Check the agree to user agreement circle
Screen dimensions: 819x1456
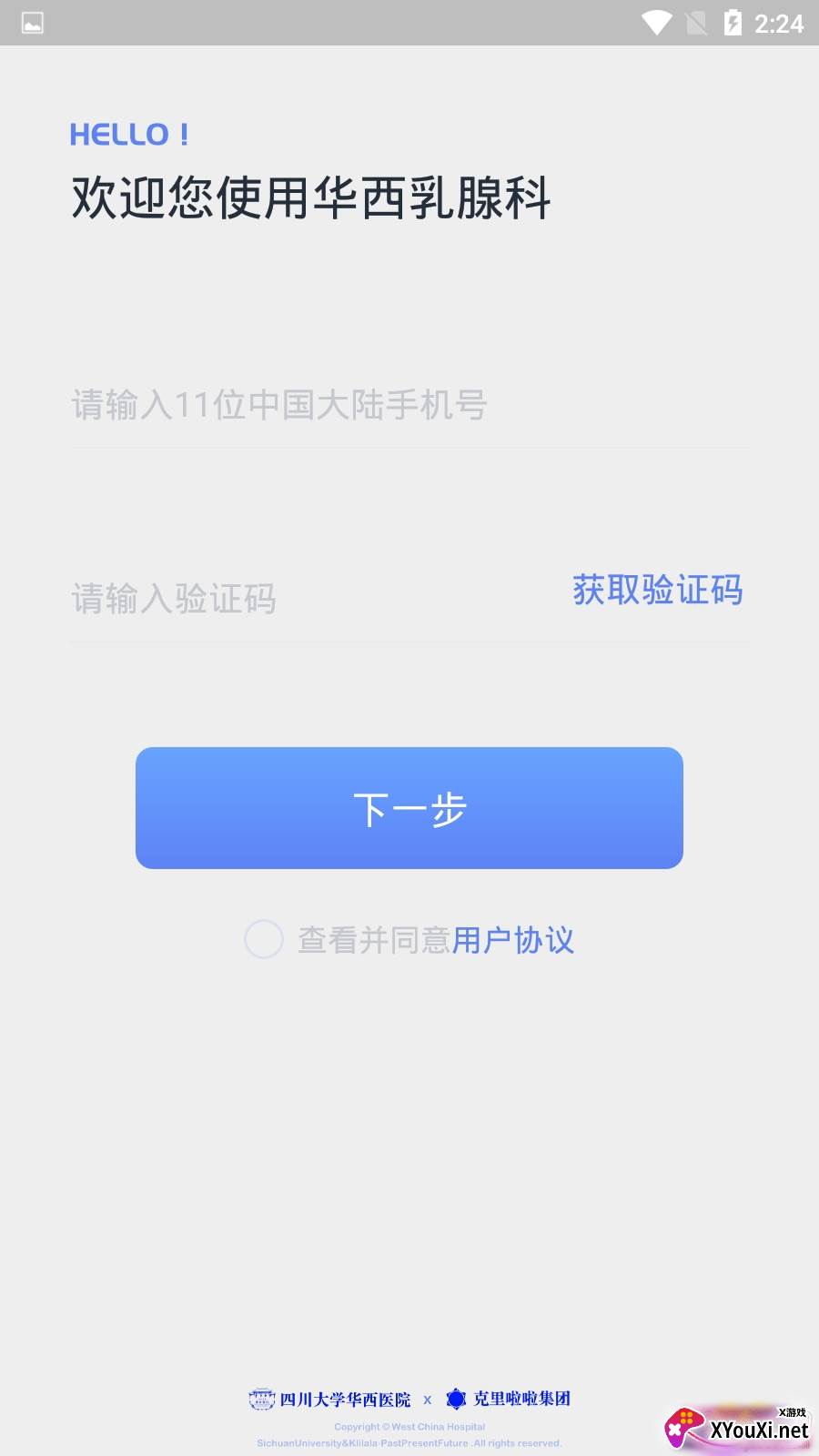(264, 939)
